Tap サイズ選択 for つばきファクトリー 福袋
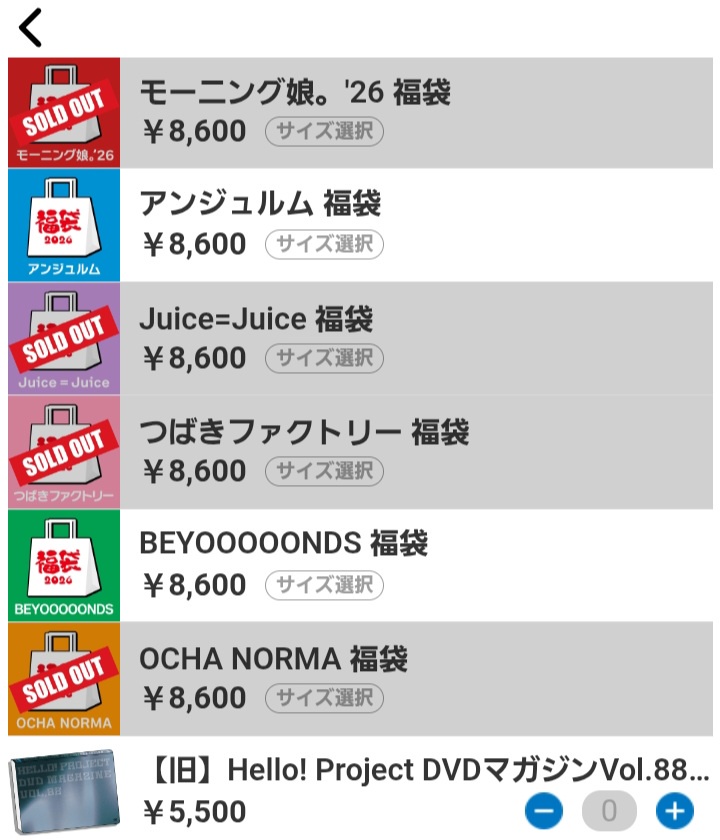This screenshot has width=720, height=840. 324,470
